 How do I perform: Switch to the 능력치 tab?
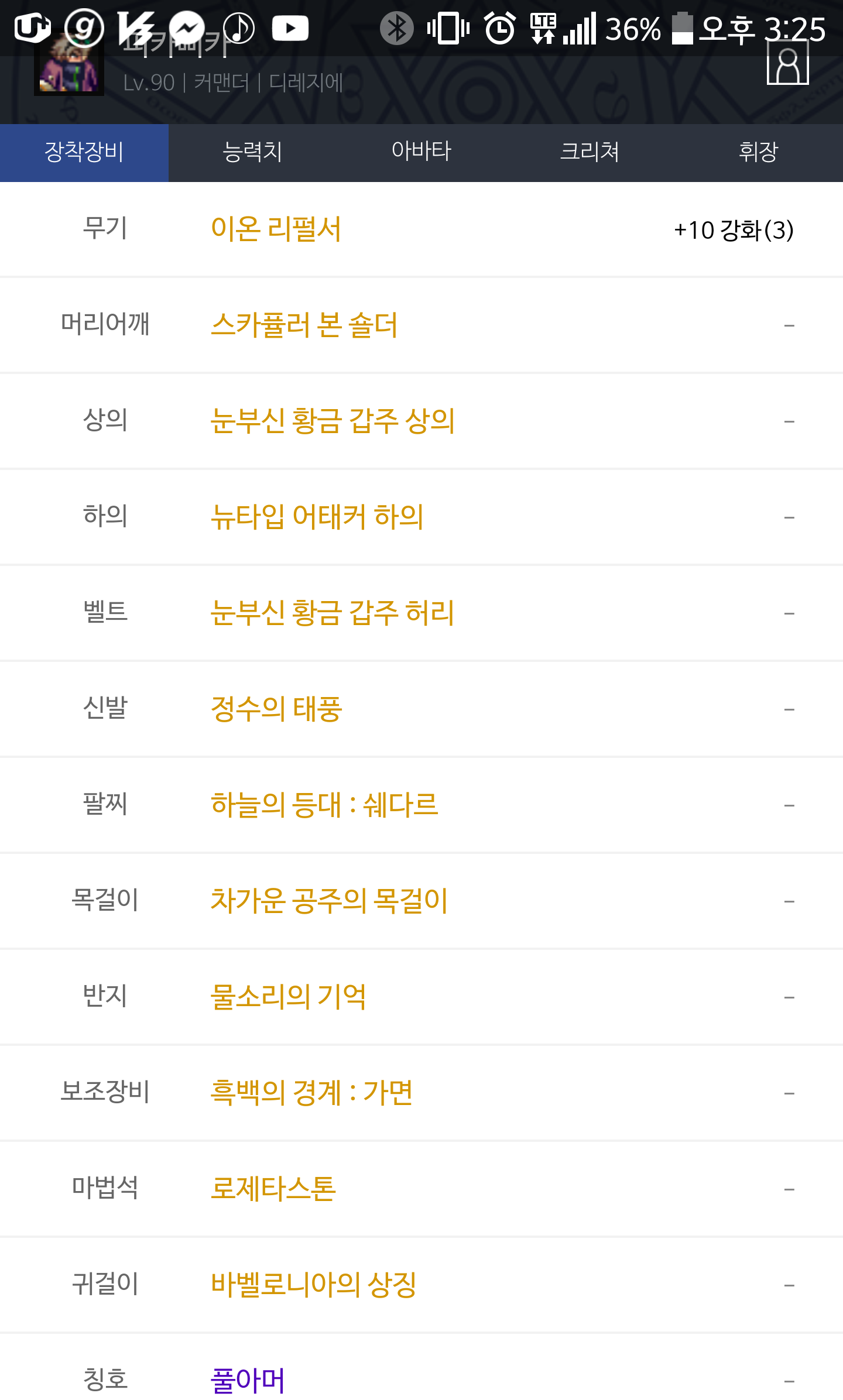[252, 152]
